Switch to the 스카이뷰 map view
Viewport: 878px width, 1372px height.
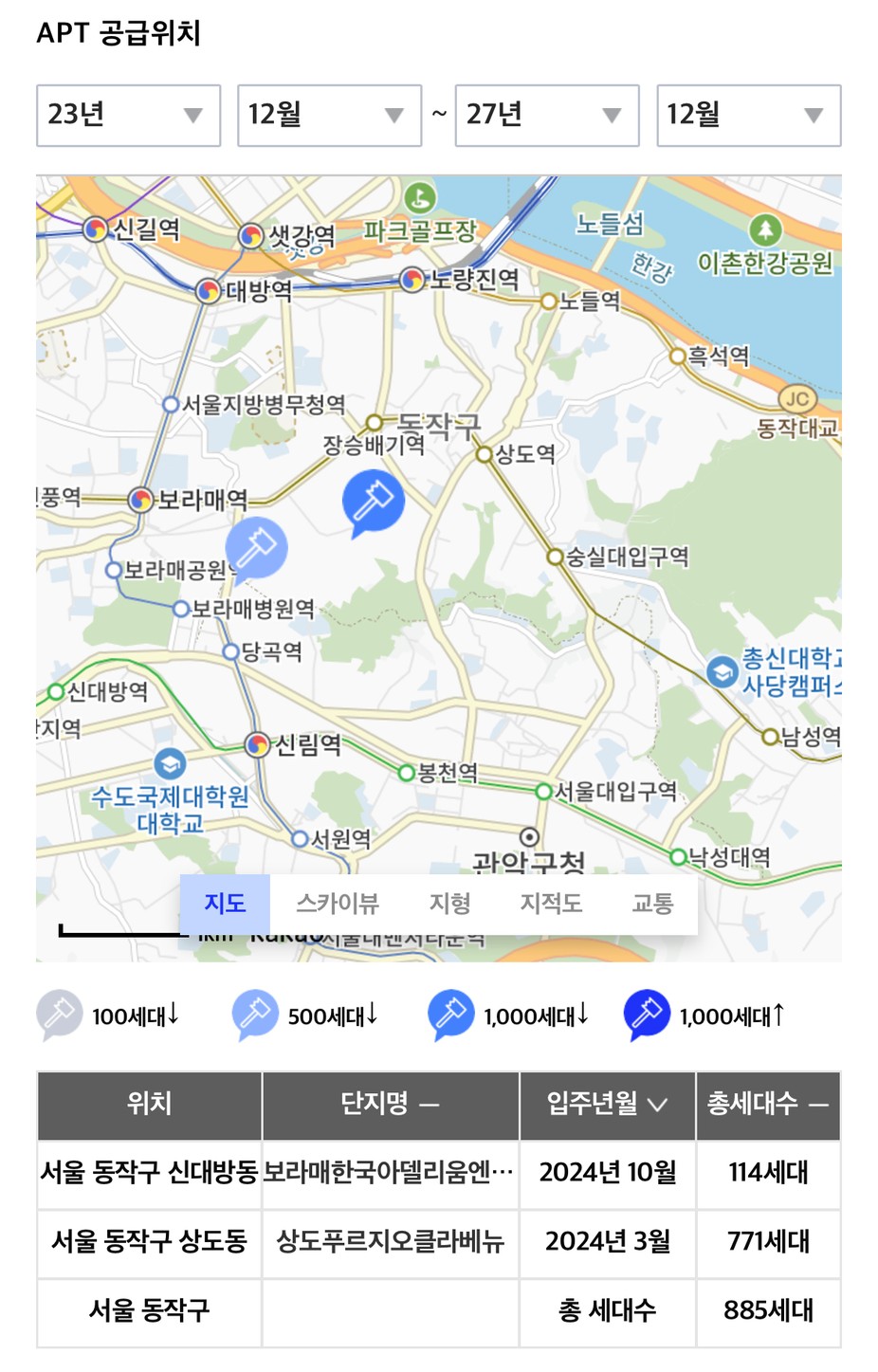[x=338, y=904]
